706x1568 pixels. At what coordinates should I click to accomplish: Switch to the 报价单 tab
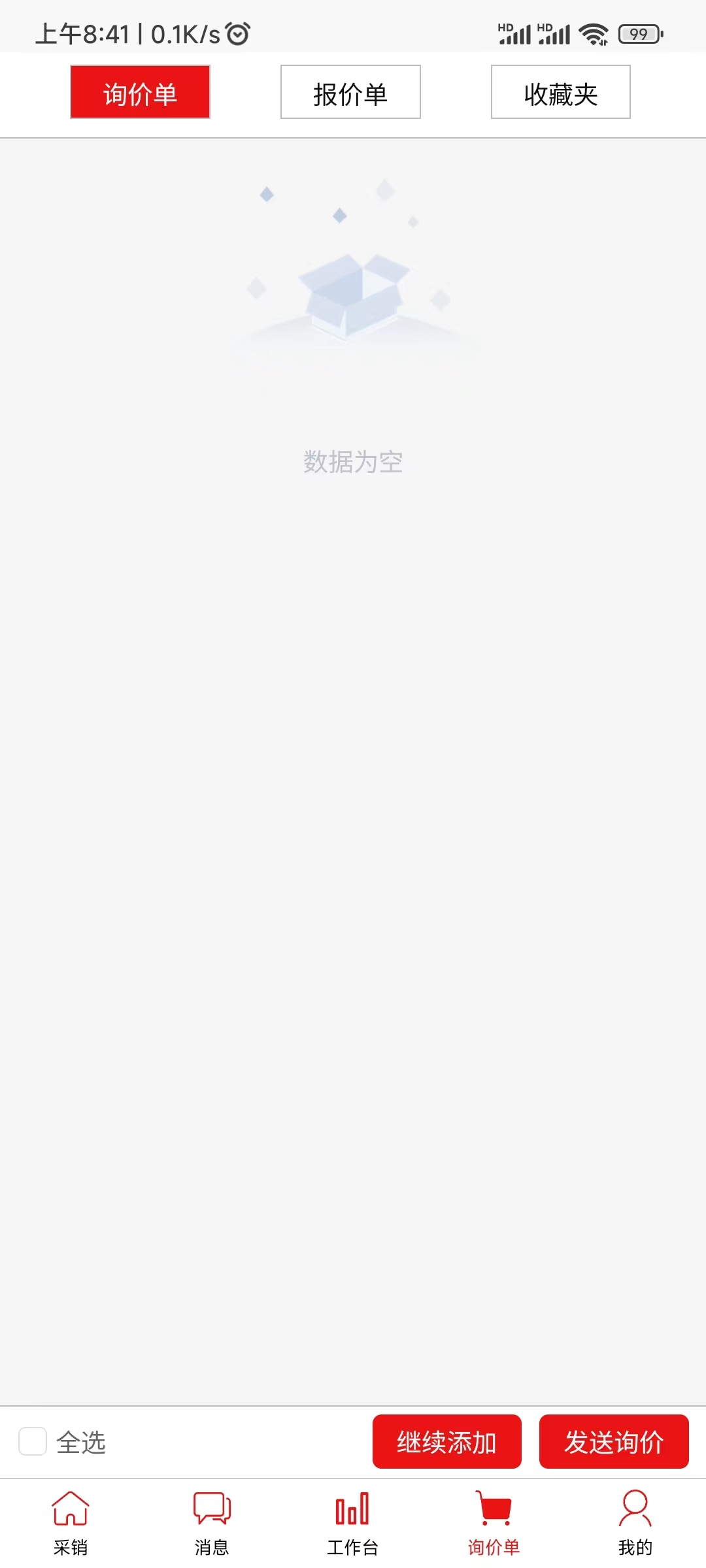pos(350,92)
